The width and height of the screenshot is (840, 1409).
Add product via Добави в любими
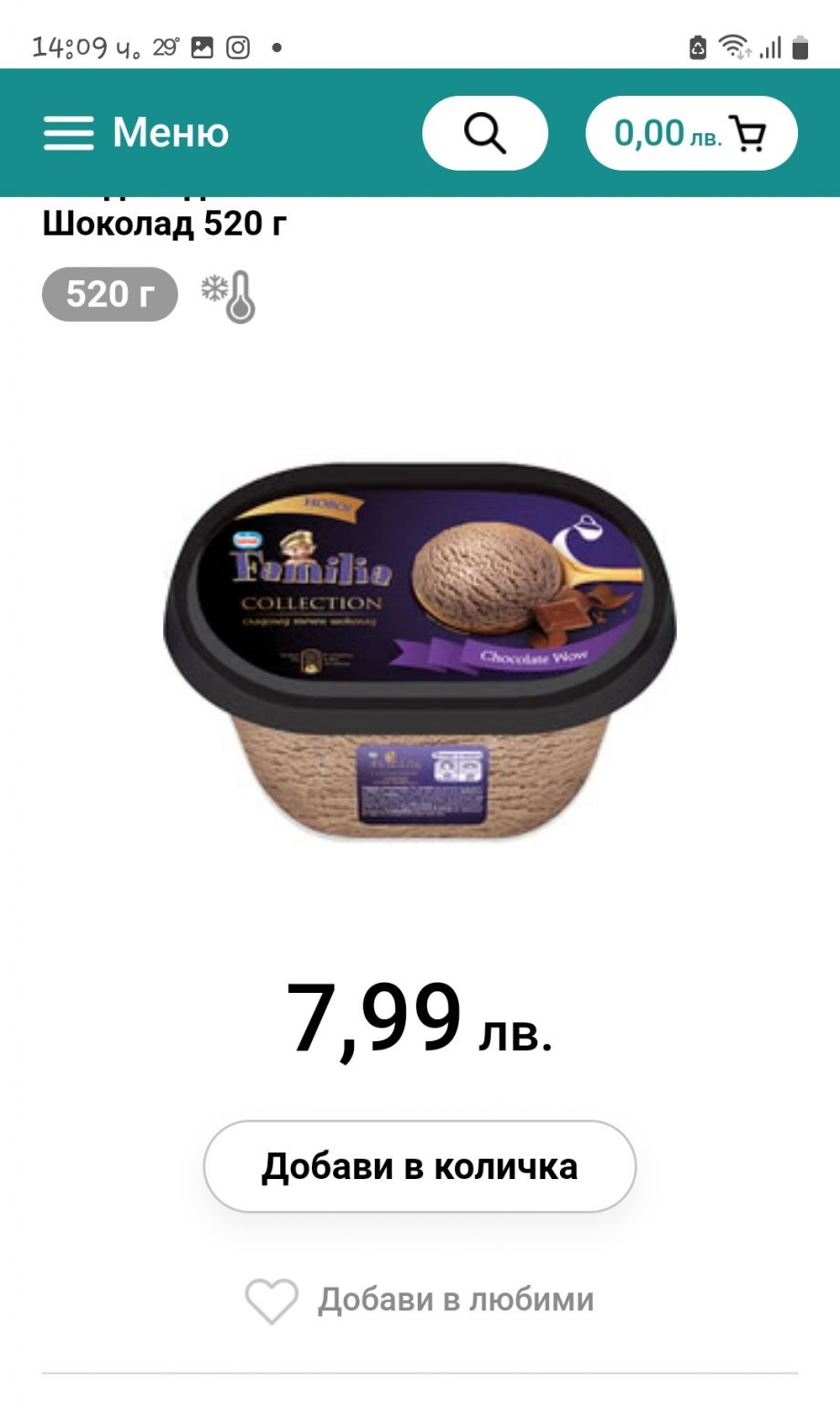point(420,1299)
